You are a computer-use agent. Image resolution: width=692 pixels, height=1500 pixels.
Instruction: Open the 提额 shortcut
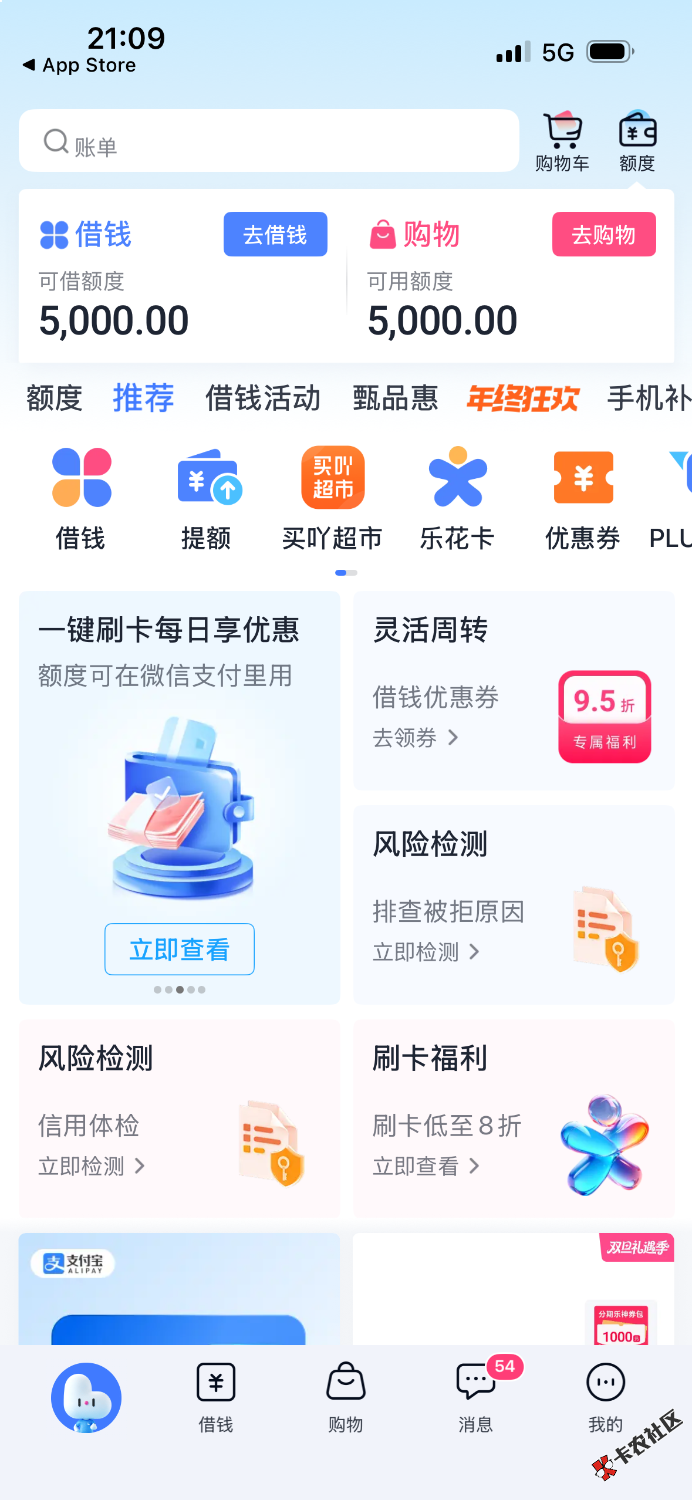(207, 498)
